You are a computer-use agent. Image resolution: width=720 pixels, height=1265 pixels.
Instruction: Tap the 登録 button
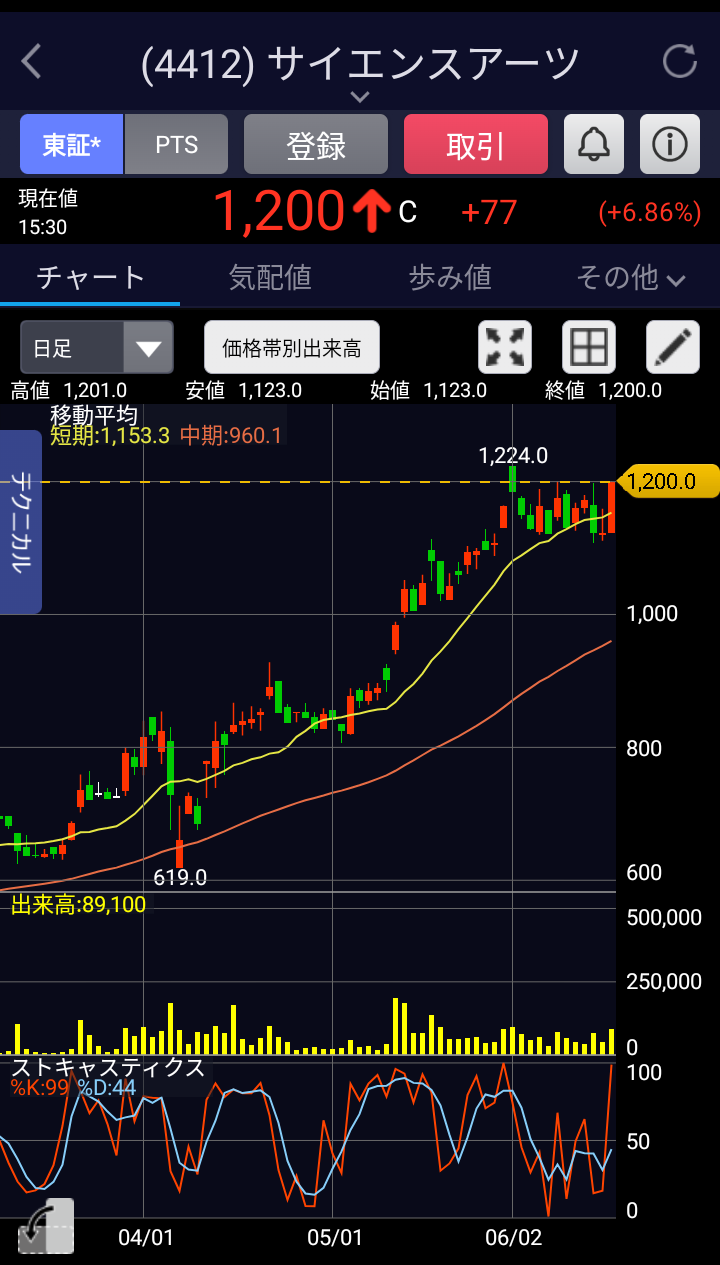pyautogui.click(x=316, y=145)
